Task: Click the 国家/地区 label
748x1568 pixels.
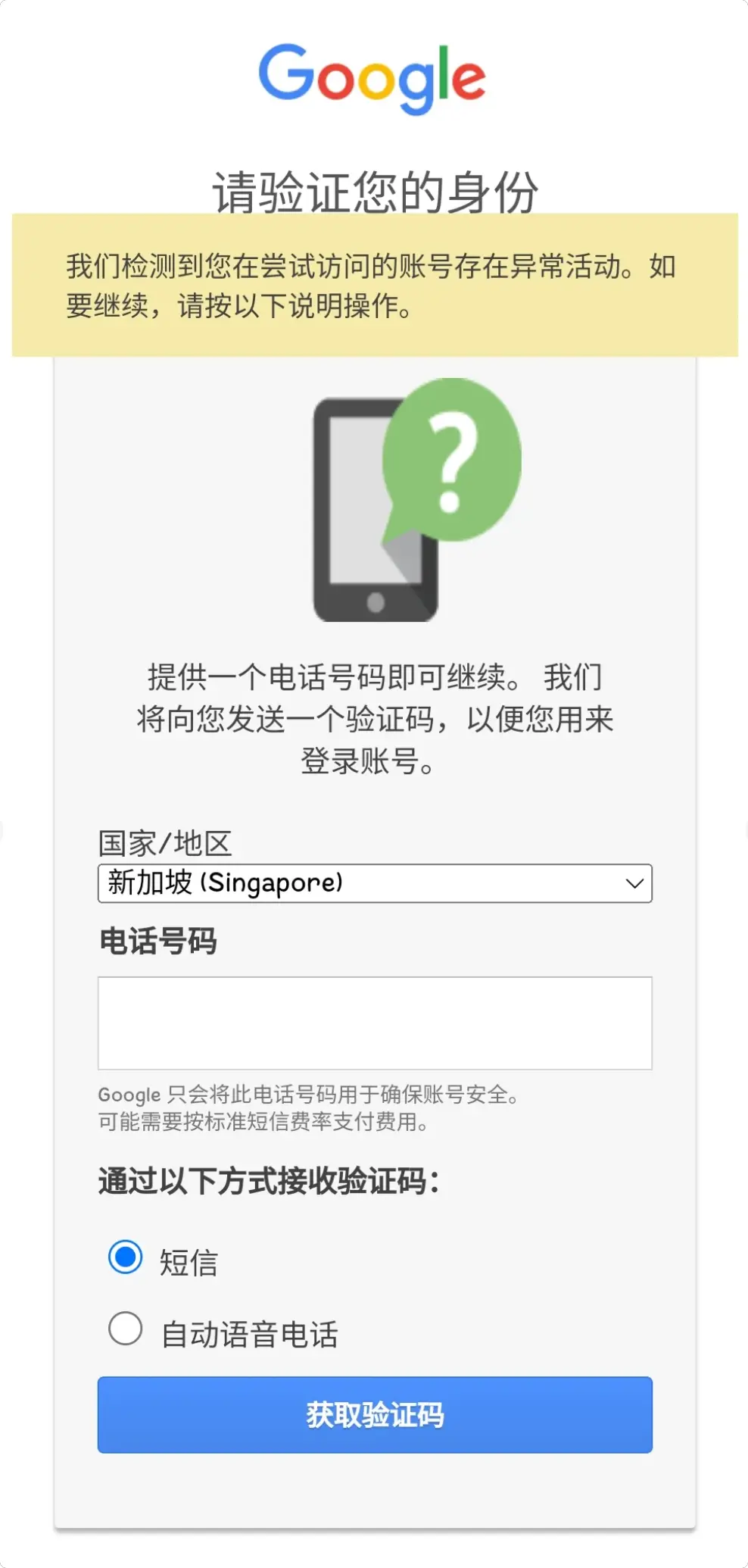Action: coord(164,841)
